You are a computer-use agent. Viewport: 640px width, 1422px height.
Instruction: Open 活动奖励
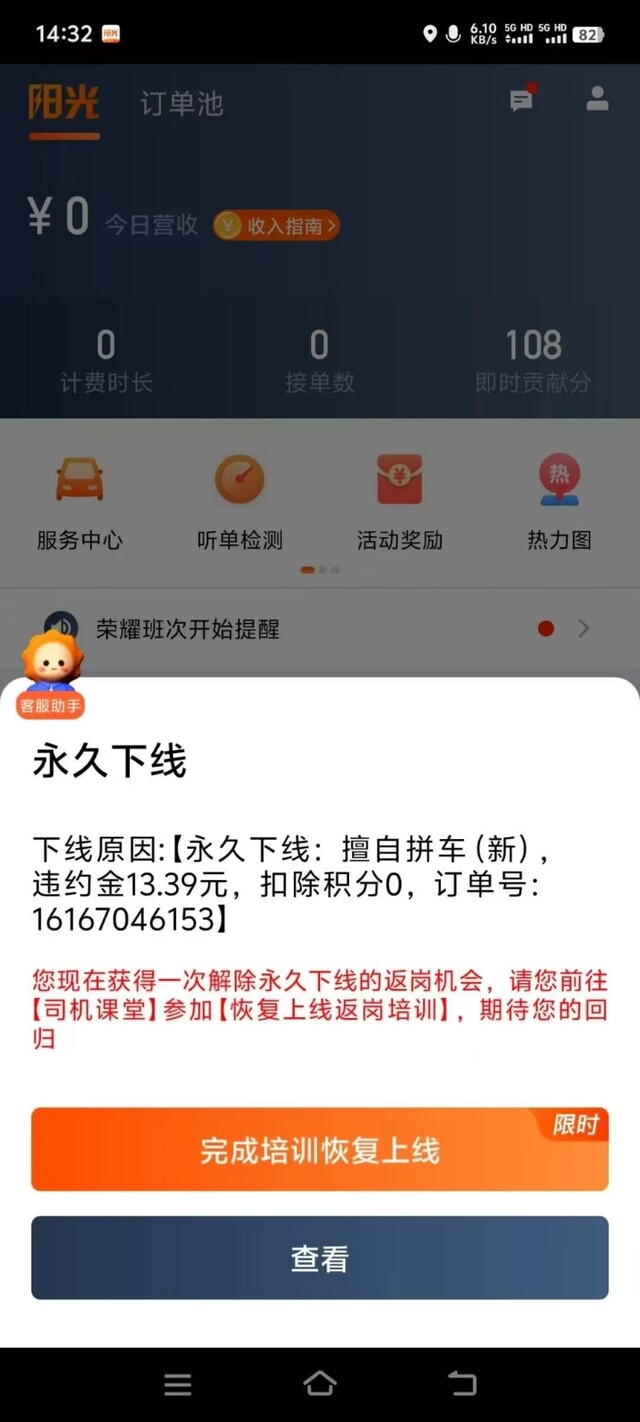[x=400, y=503]
